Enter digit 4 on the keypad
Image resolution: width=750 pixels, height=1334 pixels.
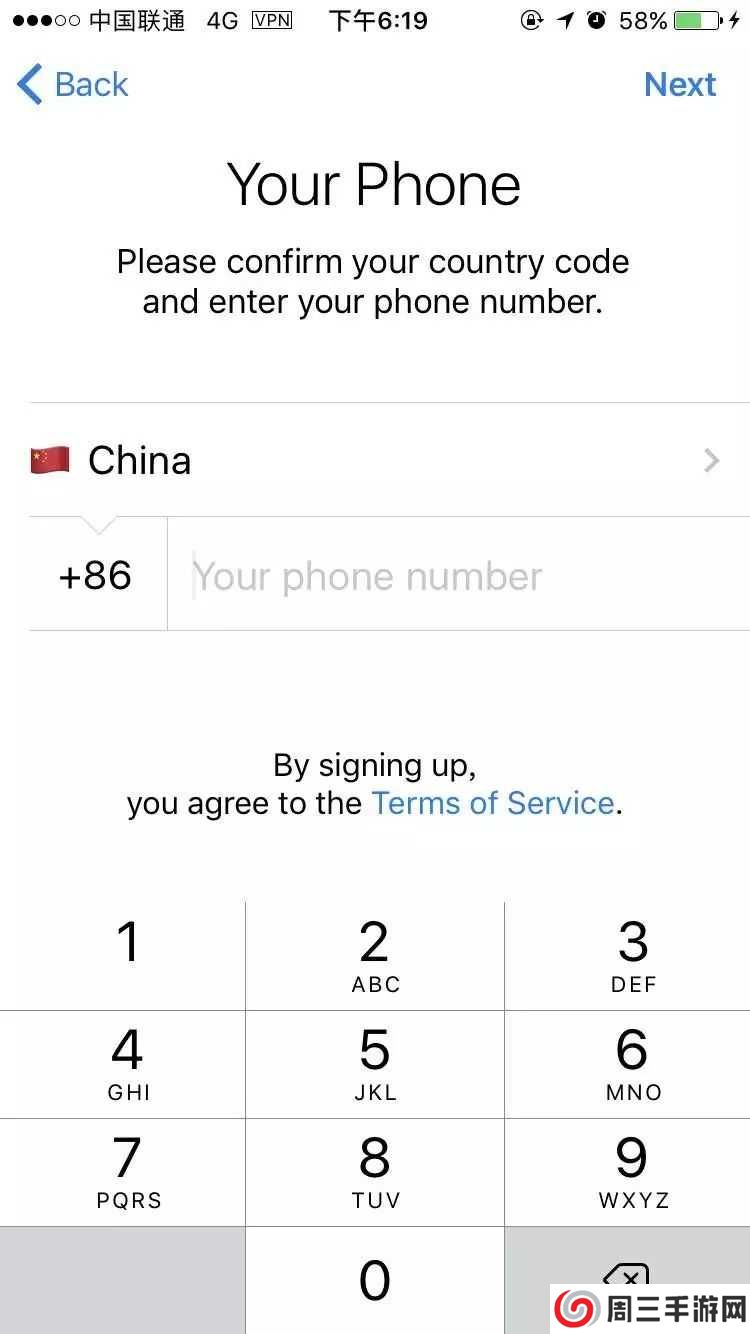(x=127, y=1063)
